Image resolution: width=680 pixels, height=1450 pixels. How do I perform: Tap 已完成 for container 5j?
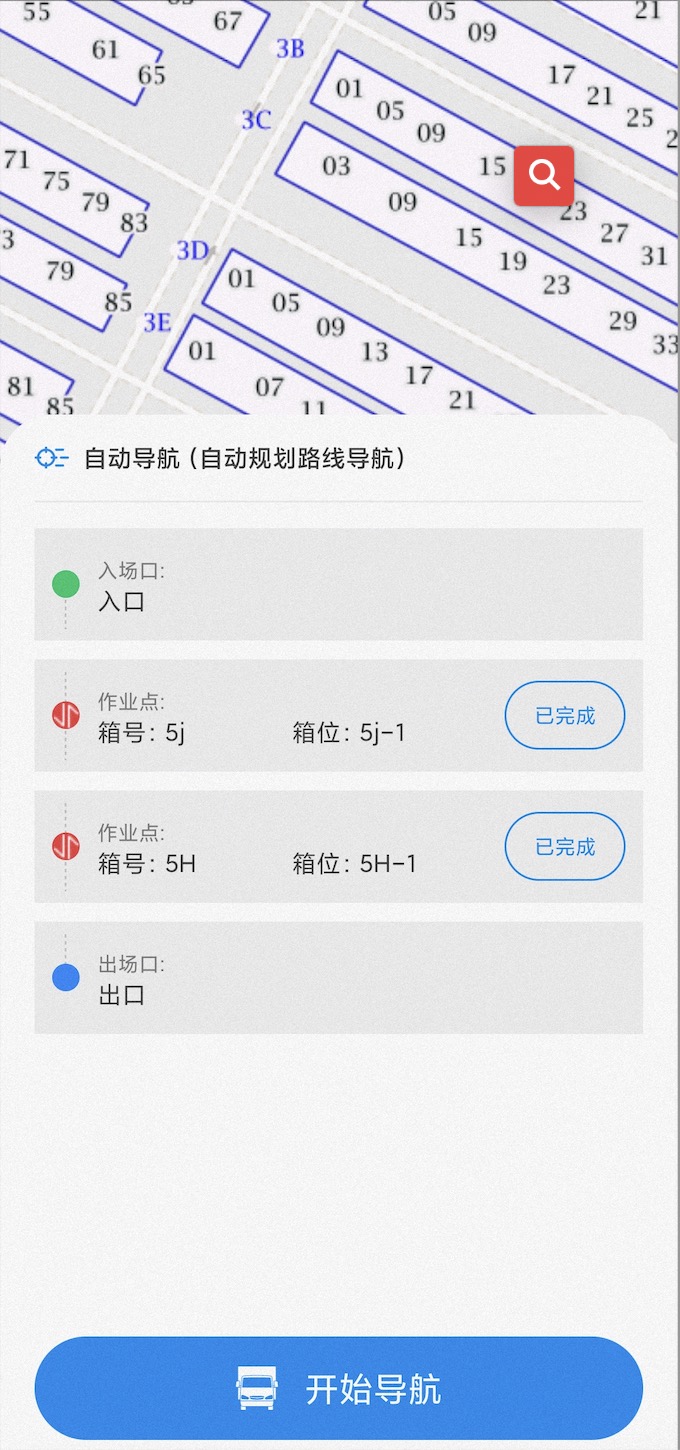coord(565,716)
